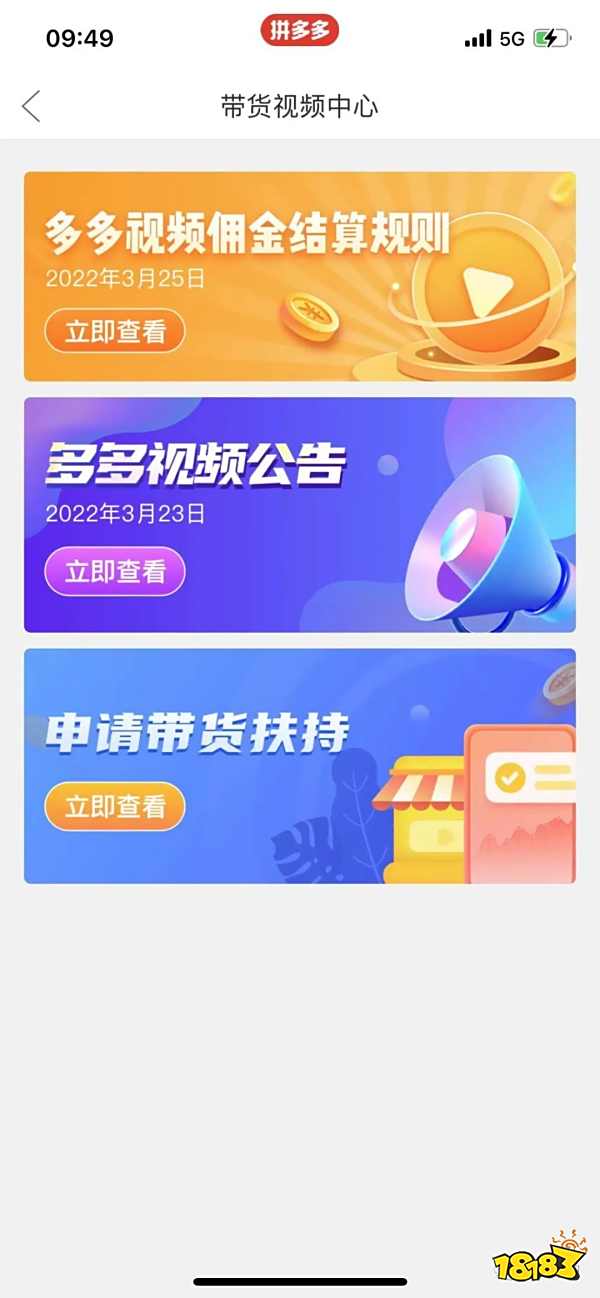The image size is (600, 1298).
Task: Tap the 拼多多 pill in status bar
Action: pyautogui.click(x=300, y=30)
